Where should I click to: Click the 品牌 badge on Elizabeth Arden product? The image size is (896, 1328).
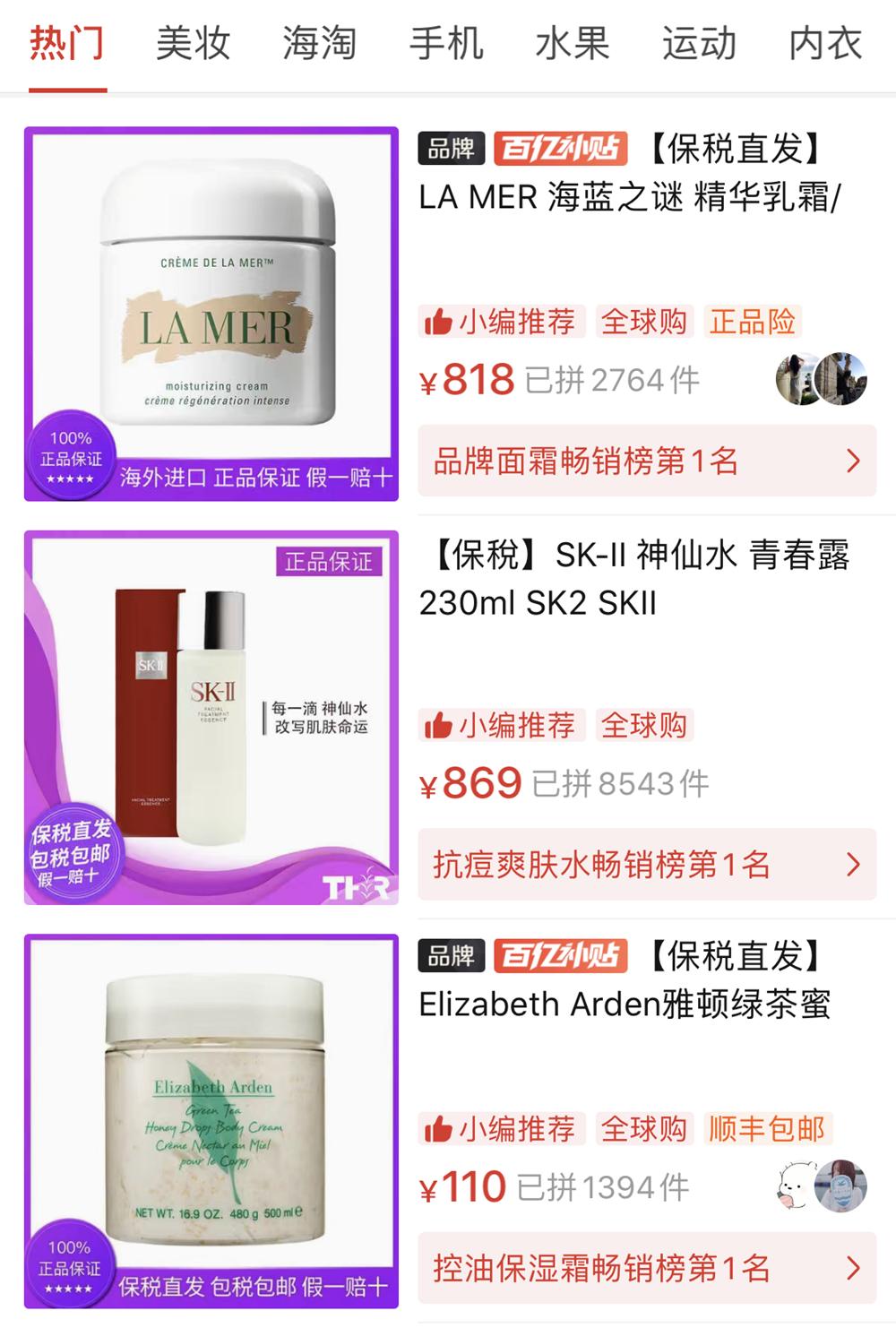(449, 957)
